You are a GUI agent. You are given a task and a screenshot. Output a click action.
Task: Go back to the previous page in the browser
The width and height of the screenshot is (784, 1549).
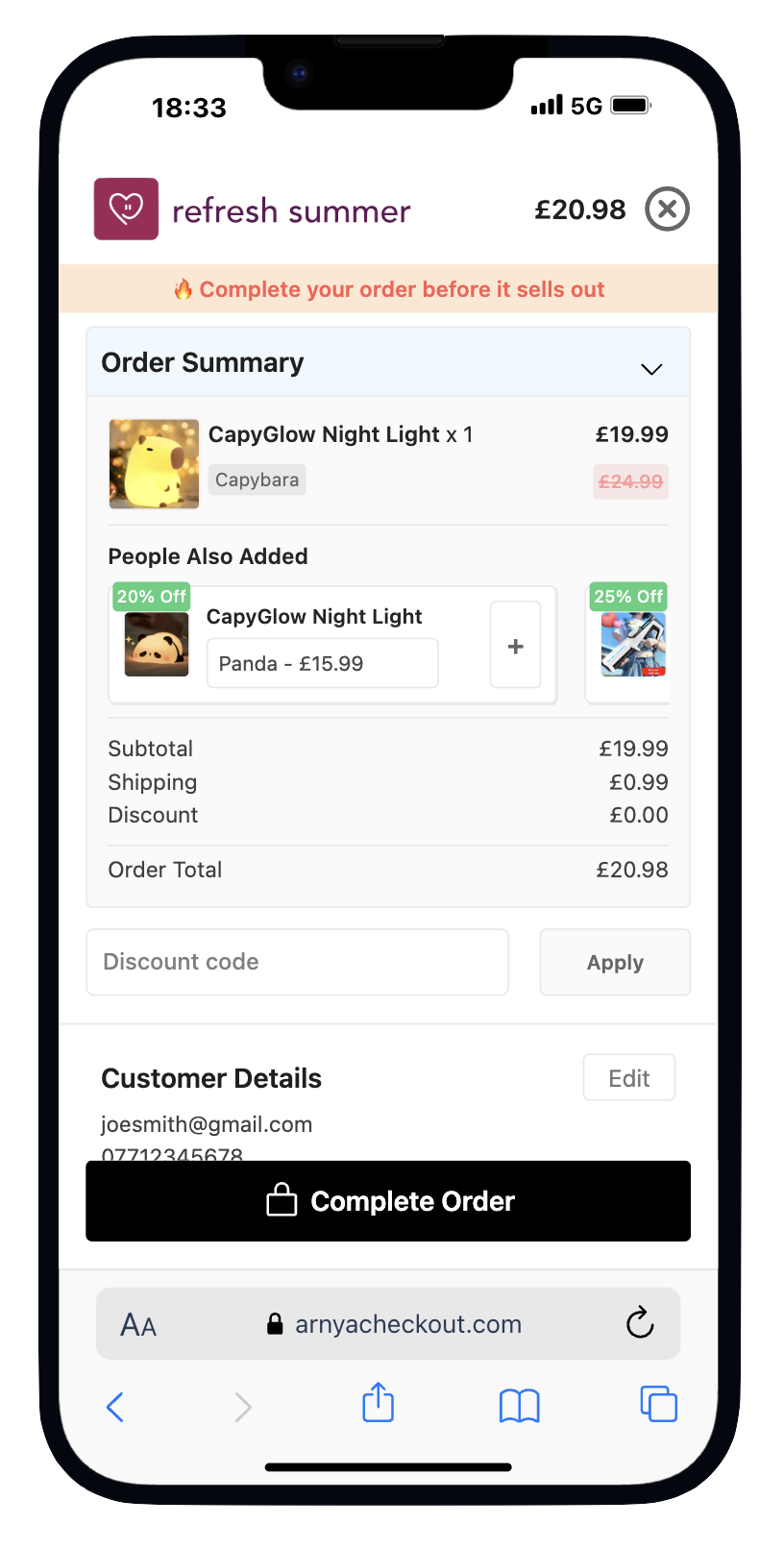(x=115, y=1407)
